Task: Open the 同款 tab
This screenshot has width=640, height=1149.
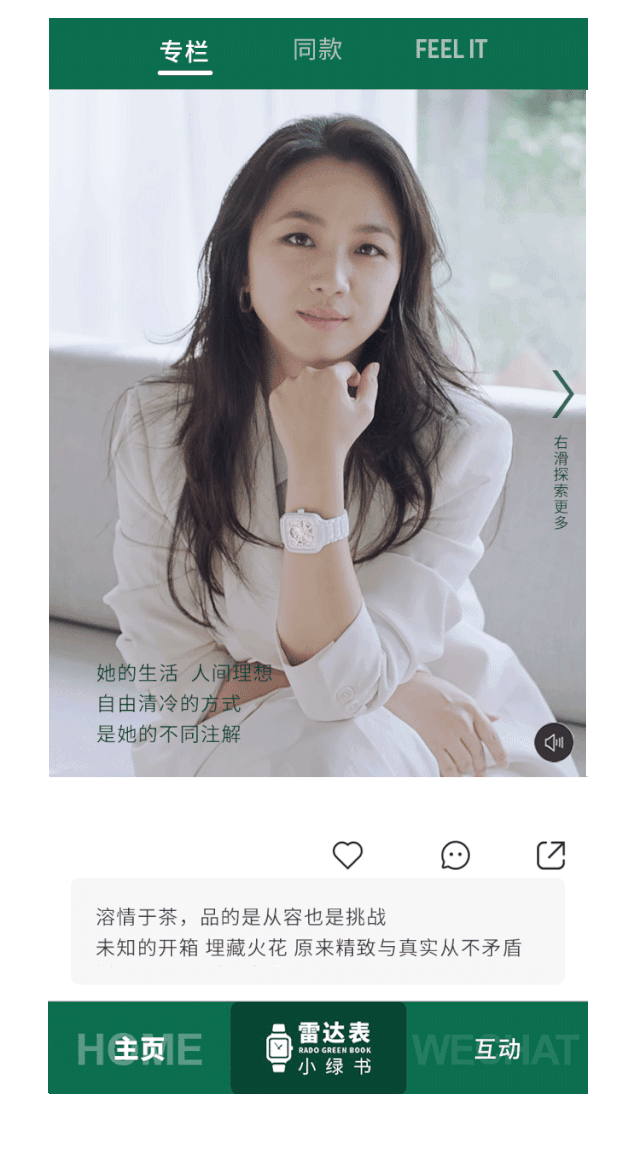Action: 317,49
